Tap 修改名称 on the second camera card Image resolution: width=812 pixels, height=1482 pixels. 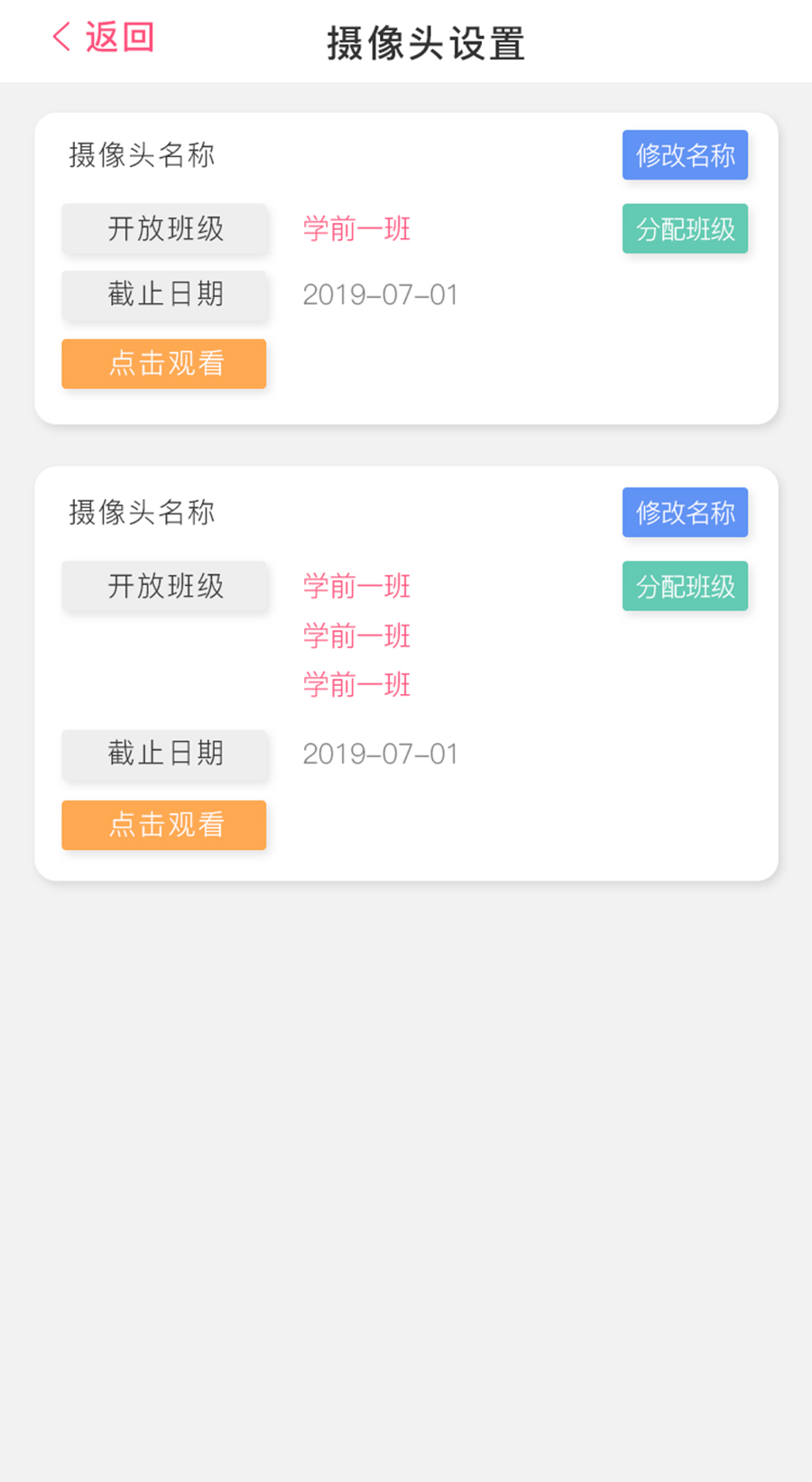(685, 513)
